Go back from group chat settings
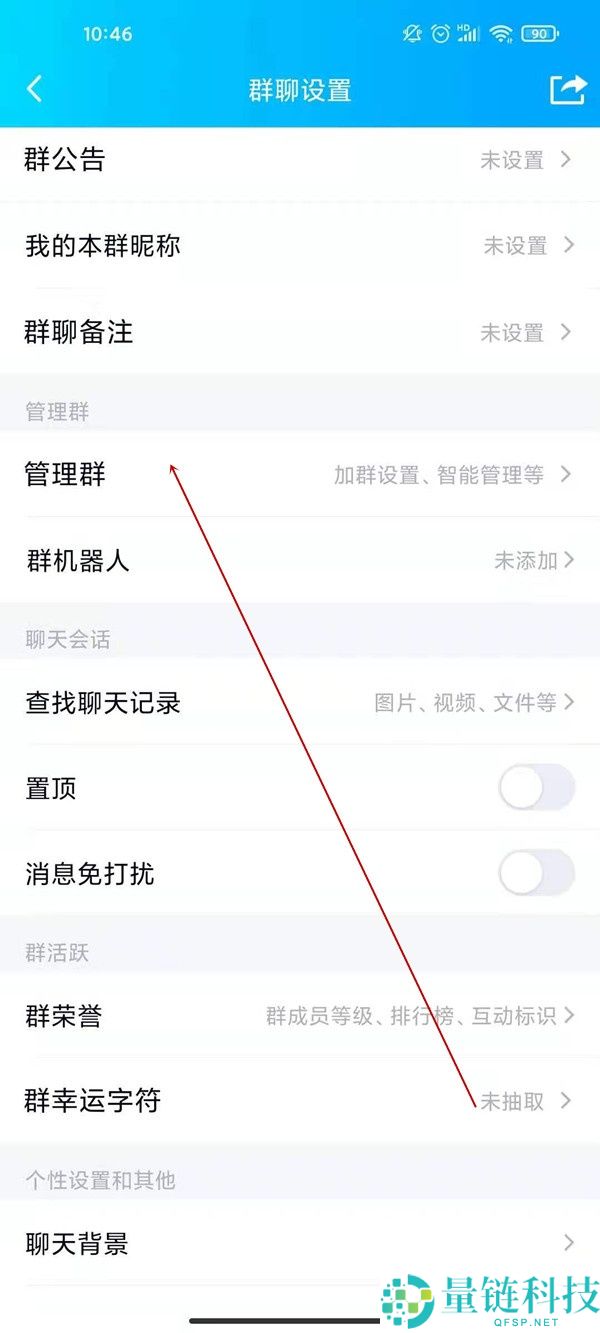Screen dimensions: 600x1333 (34, 90)
